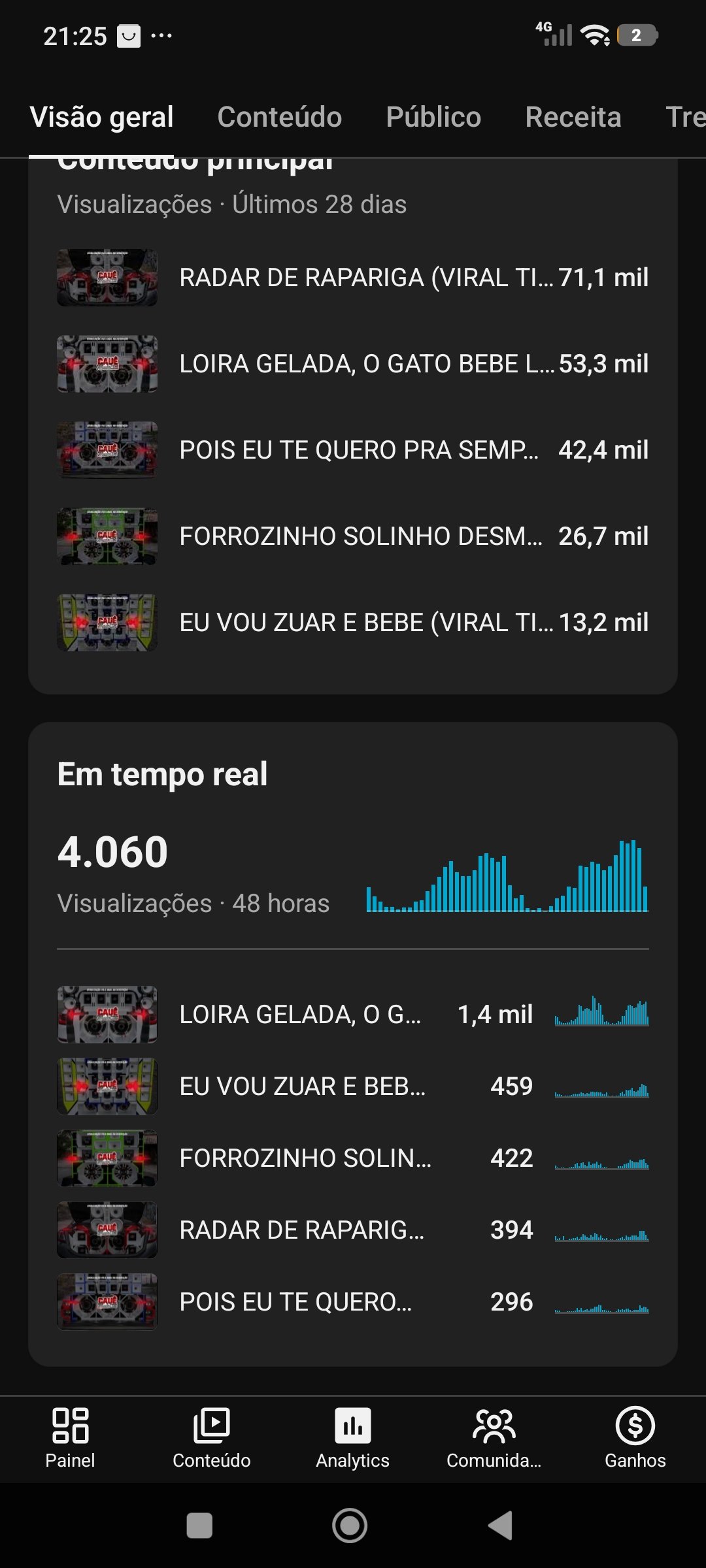Open Conteúdo in the bottom navigation

click(x=212, y=1438)
